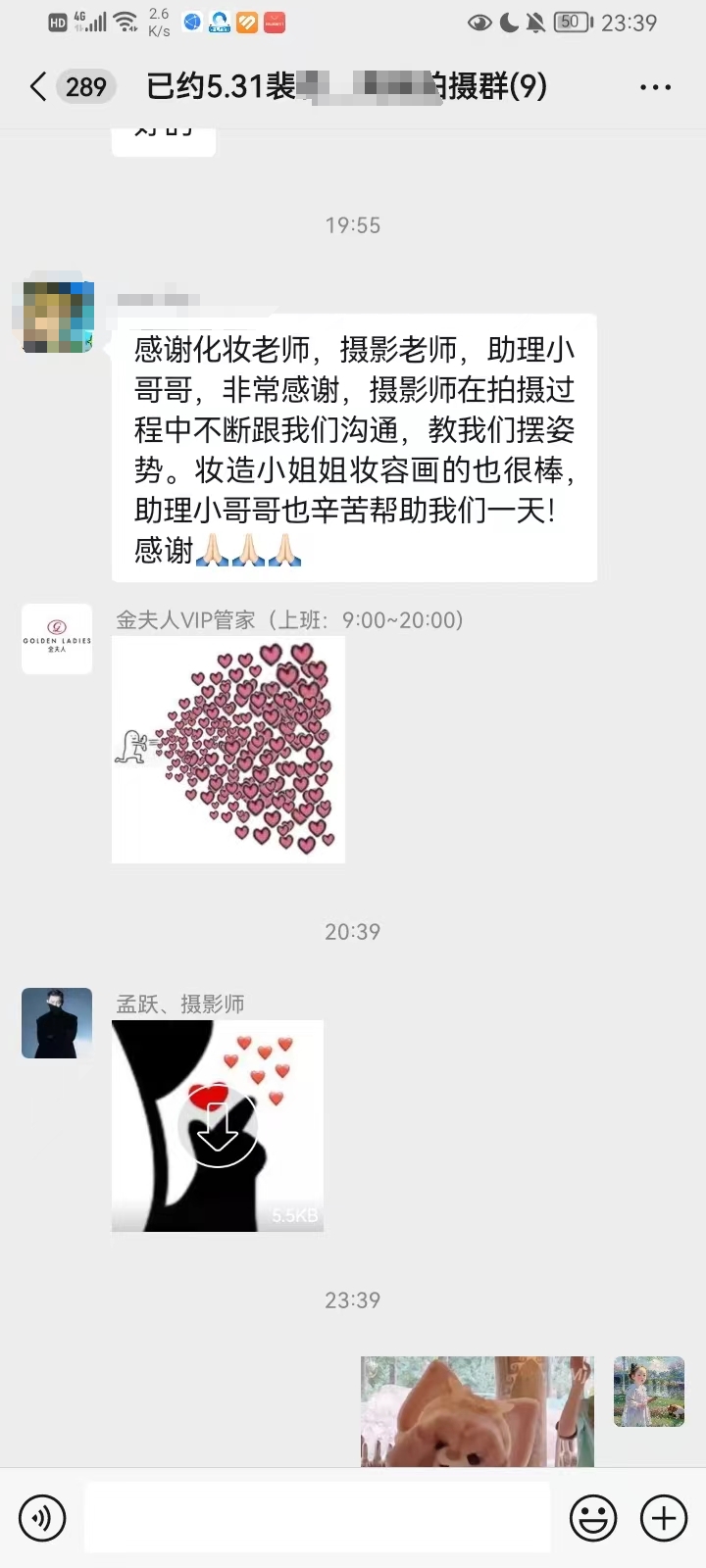Viewport: 706px width, 1568px height.
Task: Go back to the chat list
Action: pyautogui.click(x=39, y=86)
